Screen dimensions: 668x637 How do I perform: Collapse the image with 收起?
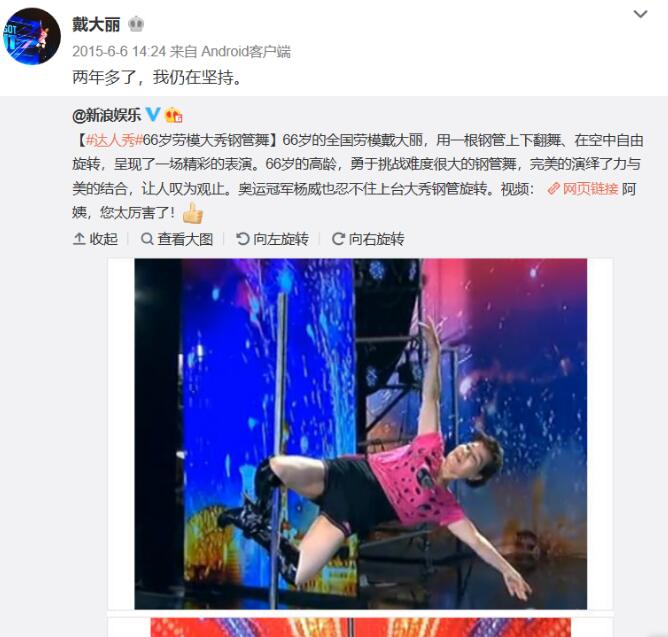[x=95, y=239]
